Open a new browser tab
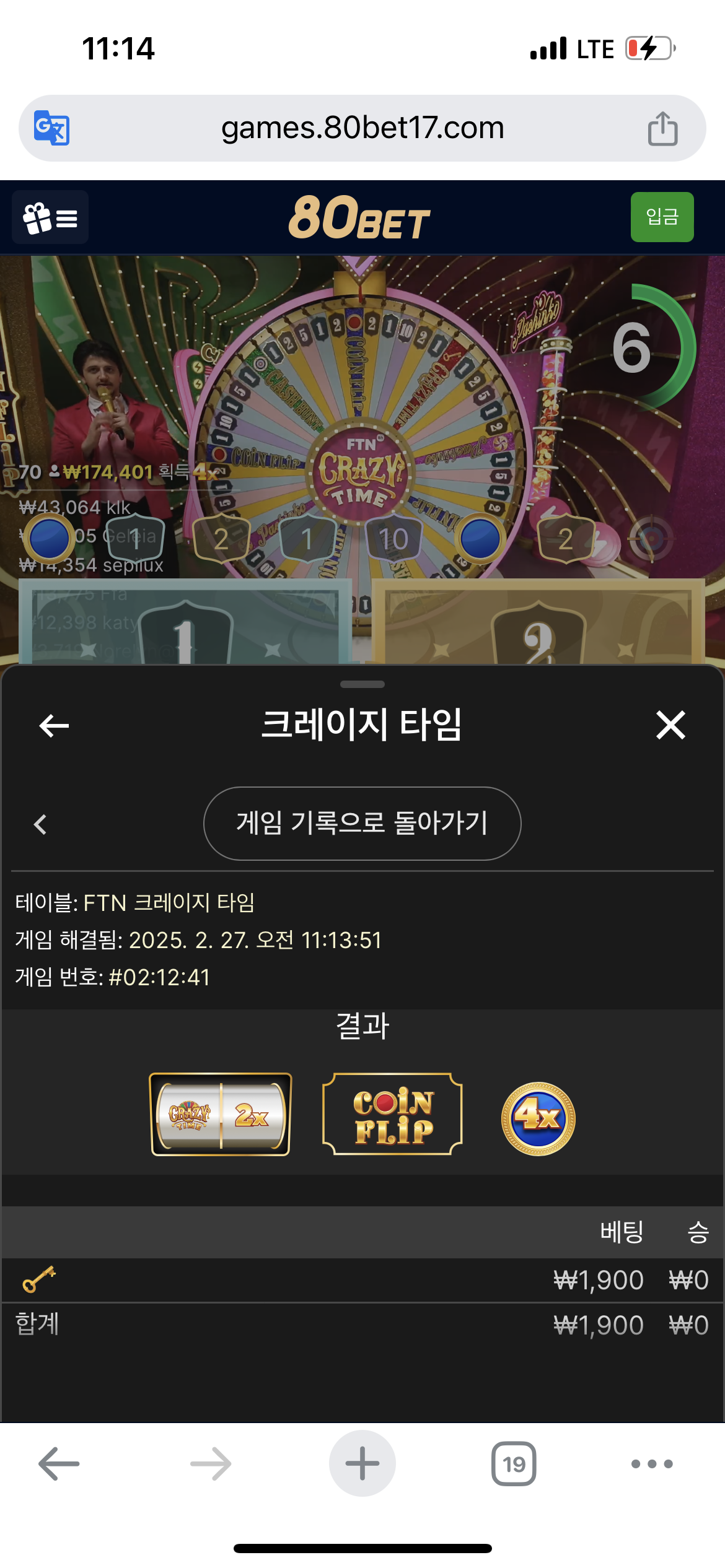Screen dimensions: 725x1568 362,1463
